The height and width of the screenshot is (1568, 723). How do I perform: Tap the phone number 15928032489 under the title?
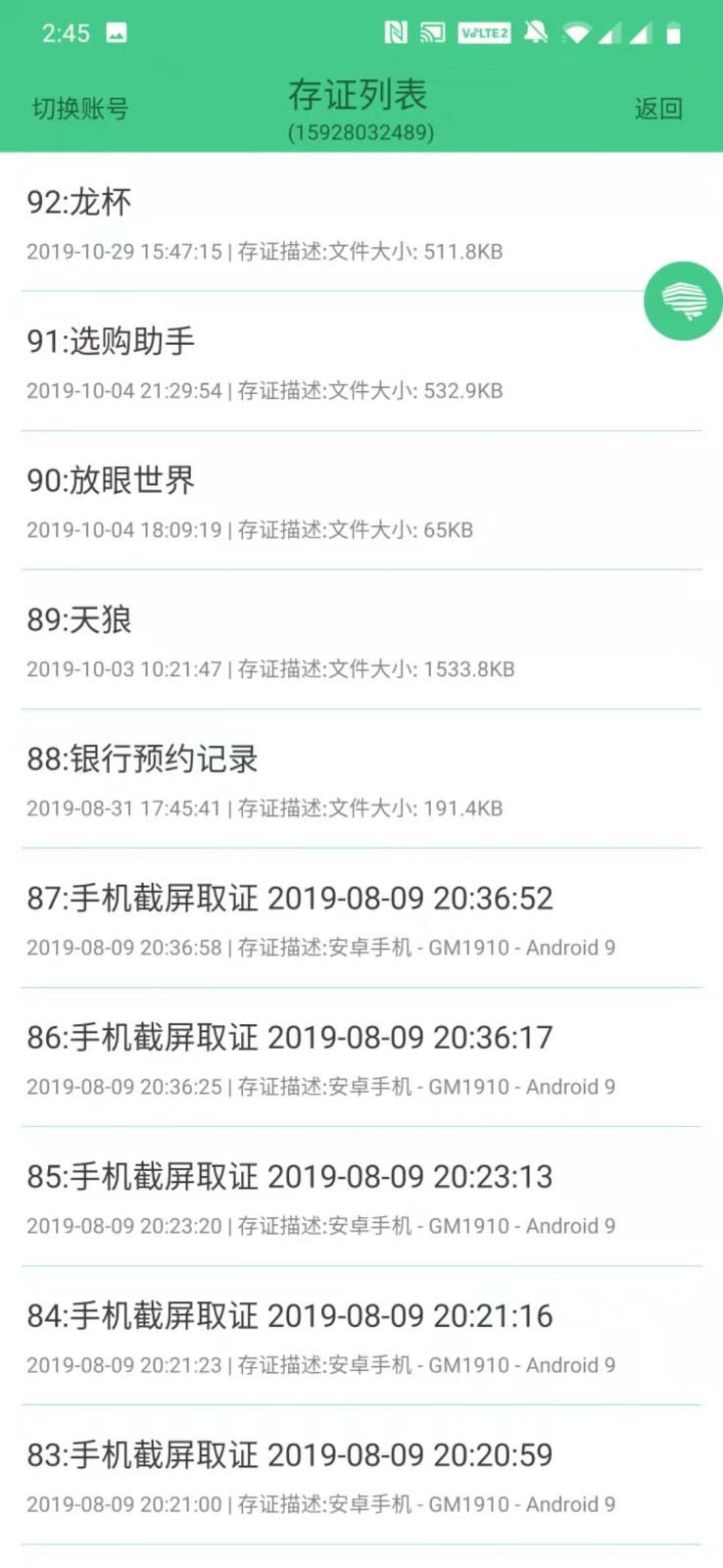coord(359,134)
